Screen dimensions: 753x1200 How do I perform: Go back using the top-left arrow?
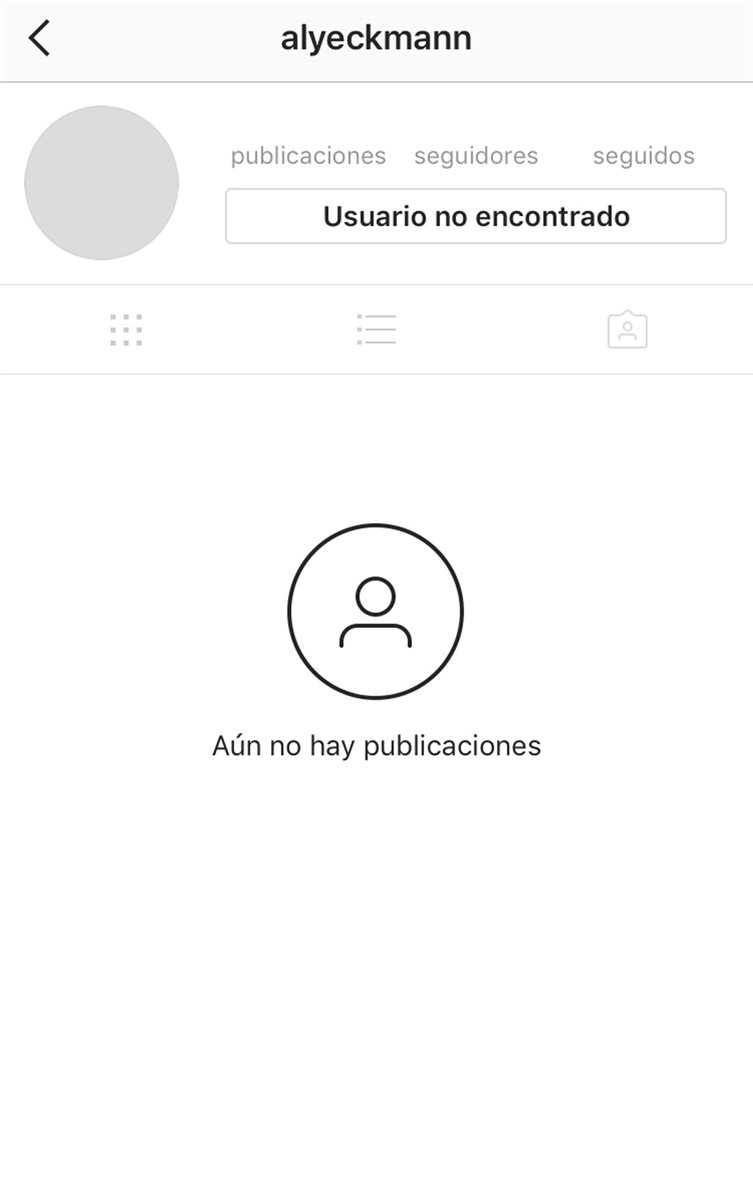click(39, 39)
